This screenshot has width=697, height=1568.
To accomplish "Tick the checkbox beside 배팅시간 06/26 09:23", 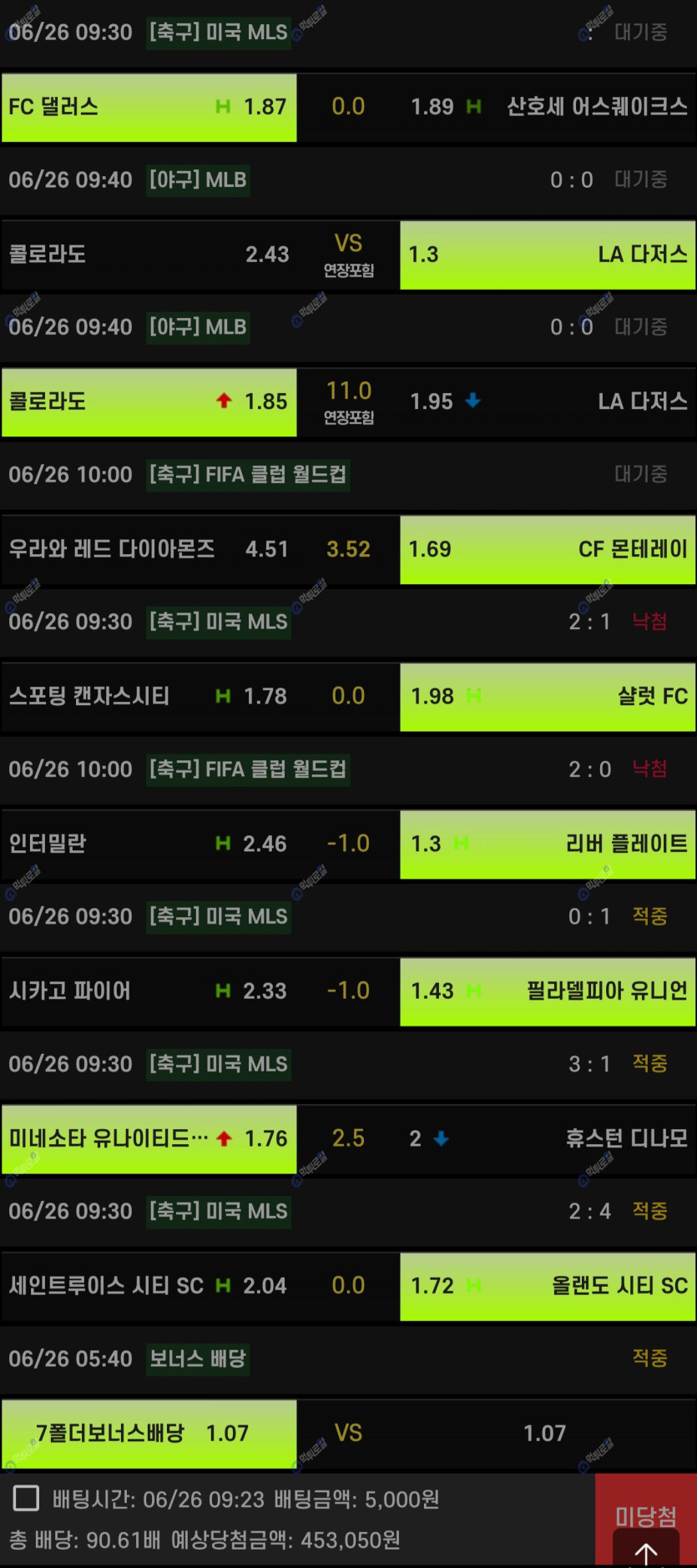I will (26, 1499).
